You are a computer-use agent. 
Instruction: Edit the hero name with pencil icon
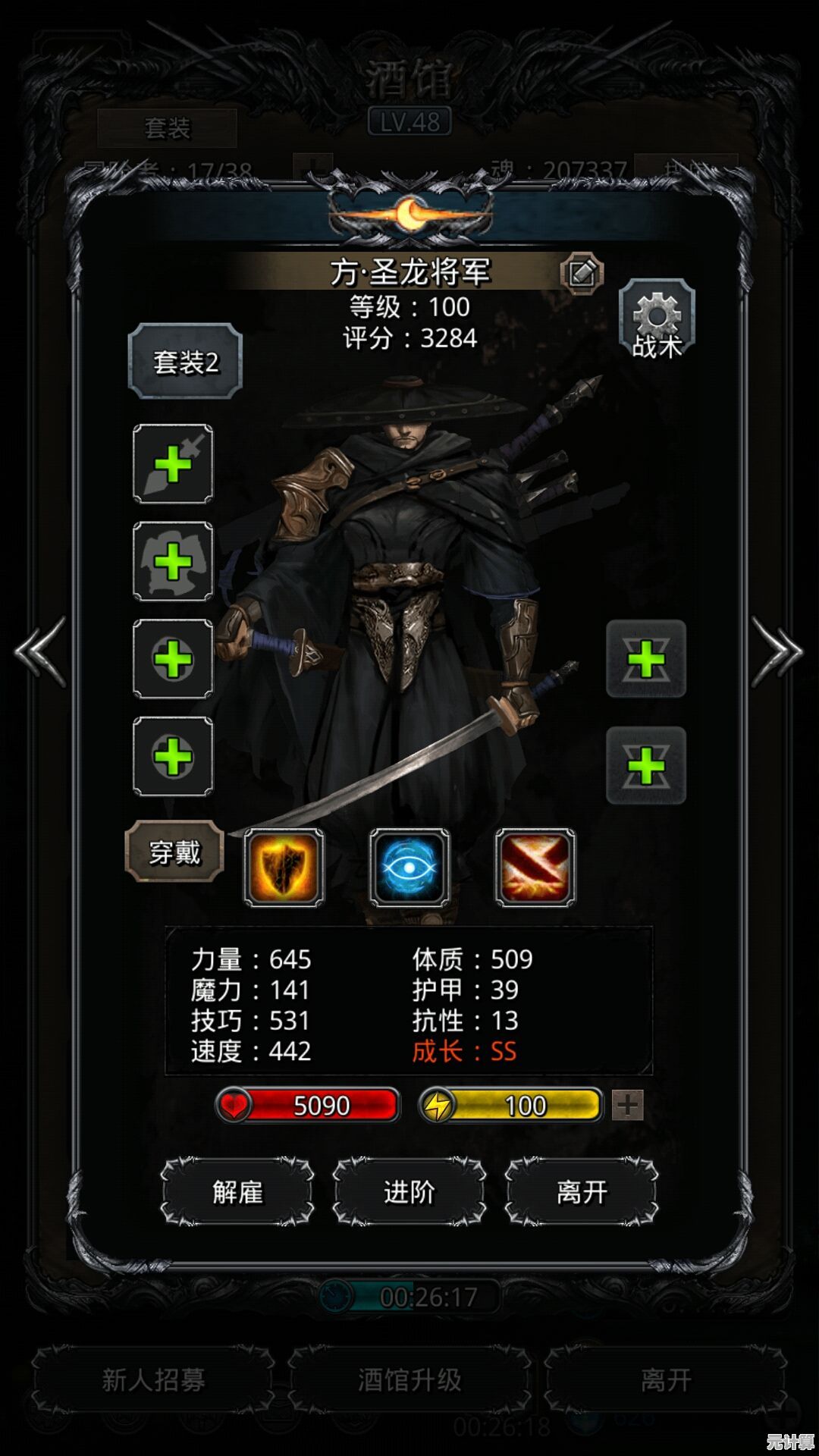(582, 272)
